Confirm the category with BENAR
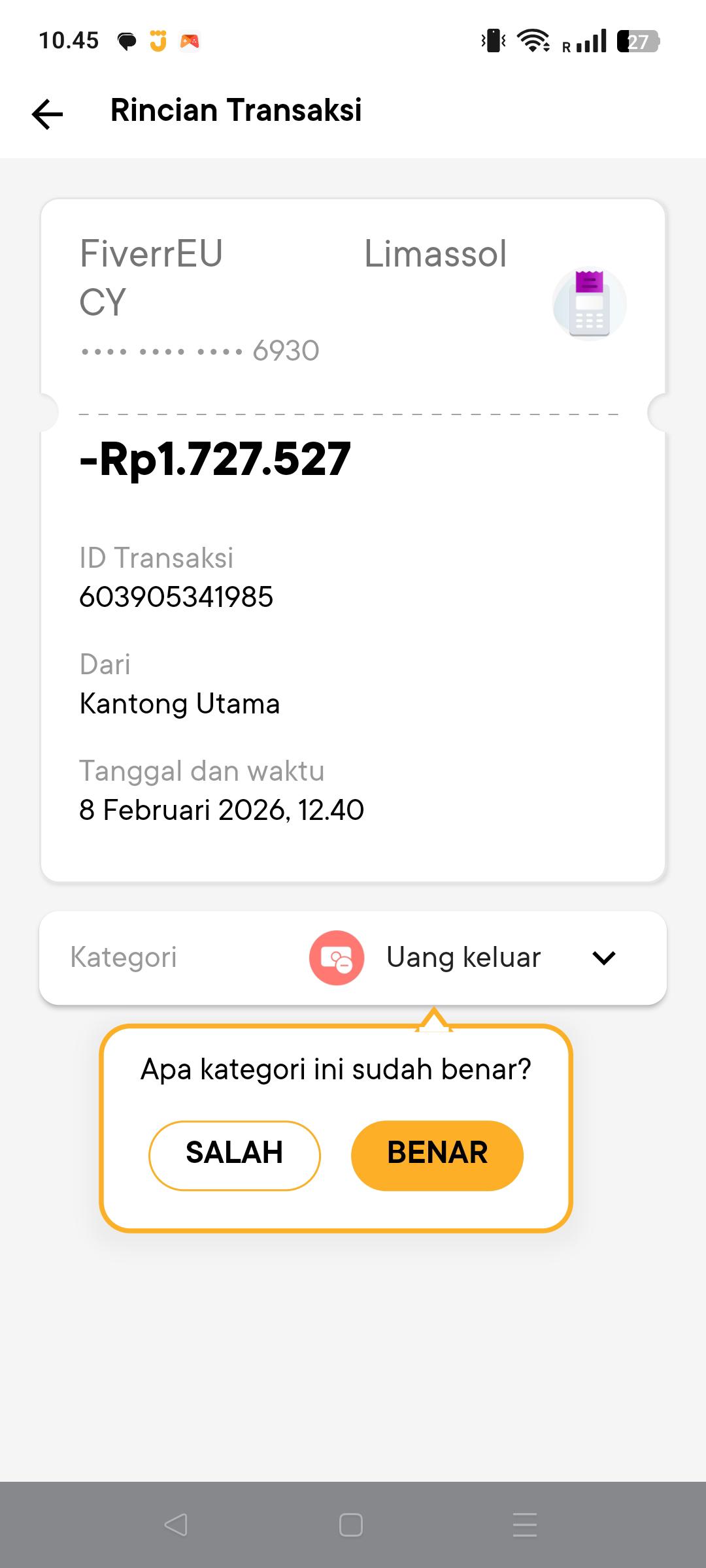This screenshot has width=706, height=1568. tap(437, 1155)
